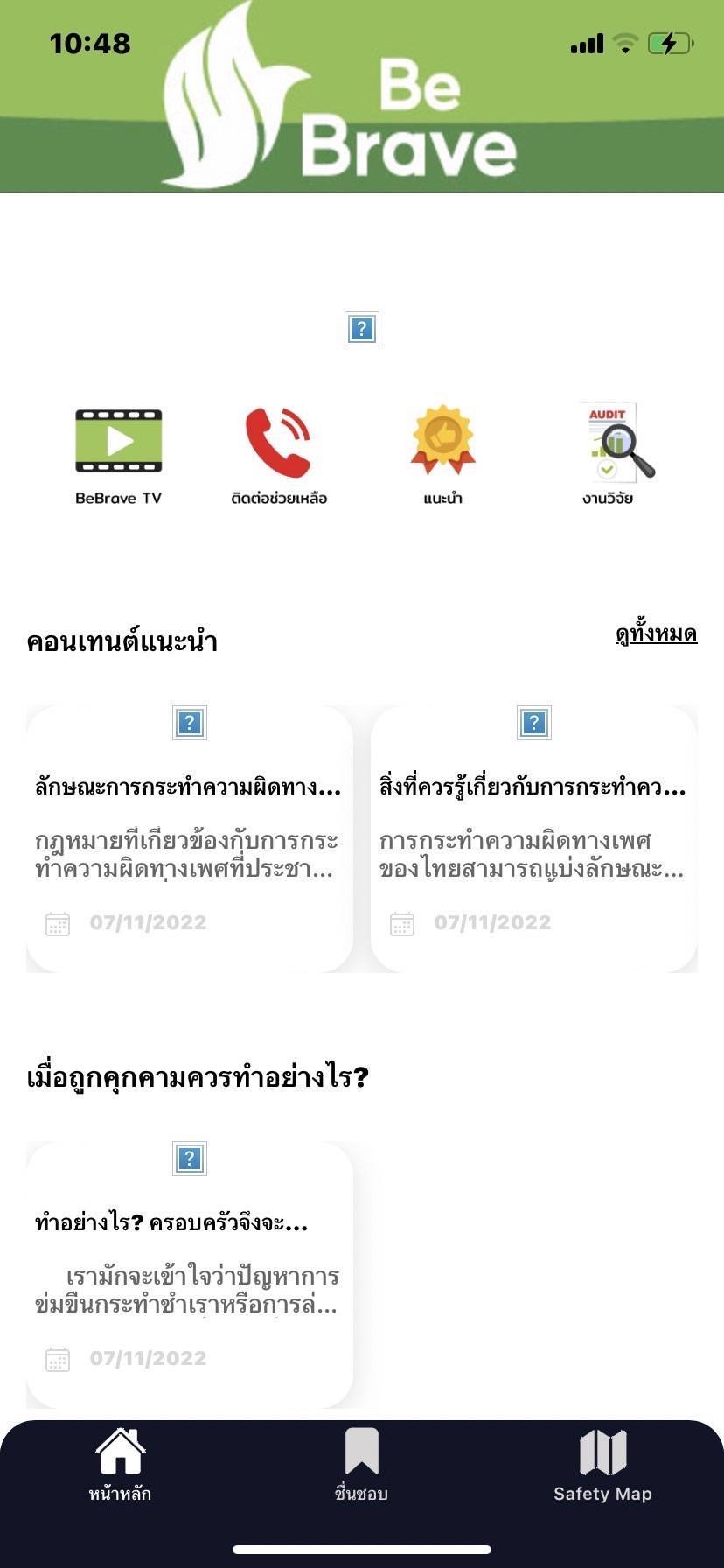724x1568 pixels.
Task: Open article สิ่งที่ควรรู้เกี่ยวกับการกระทำคว...
Action: [533, 837]
